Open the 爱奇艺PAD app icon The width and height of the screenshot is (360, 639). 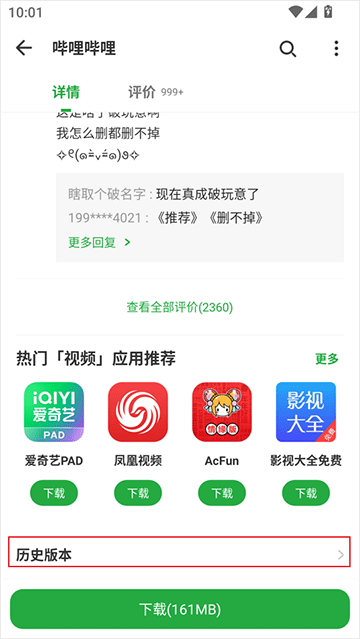[54, 412]
